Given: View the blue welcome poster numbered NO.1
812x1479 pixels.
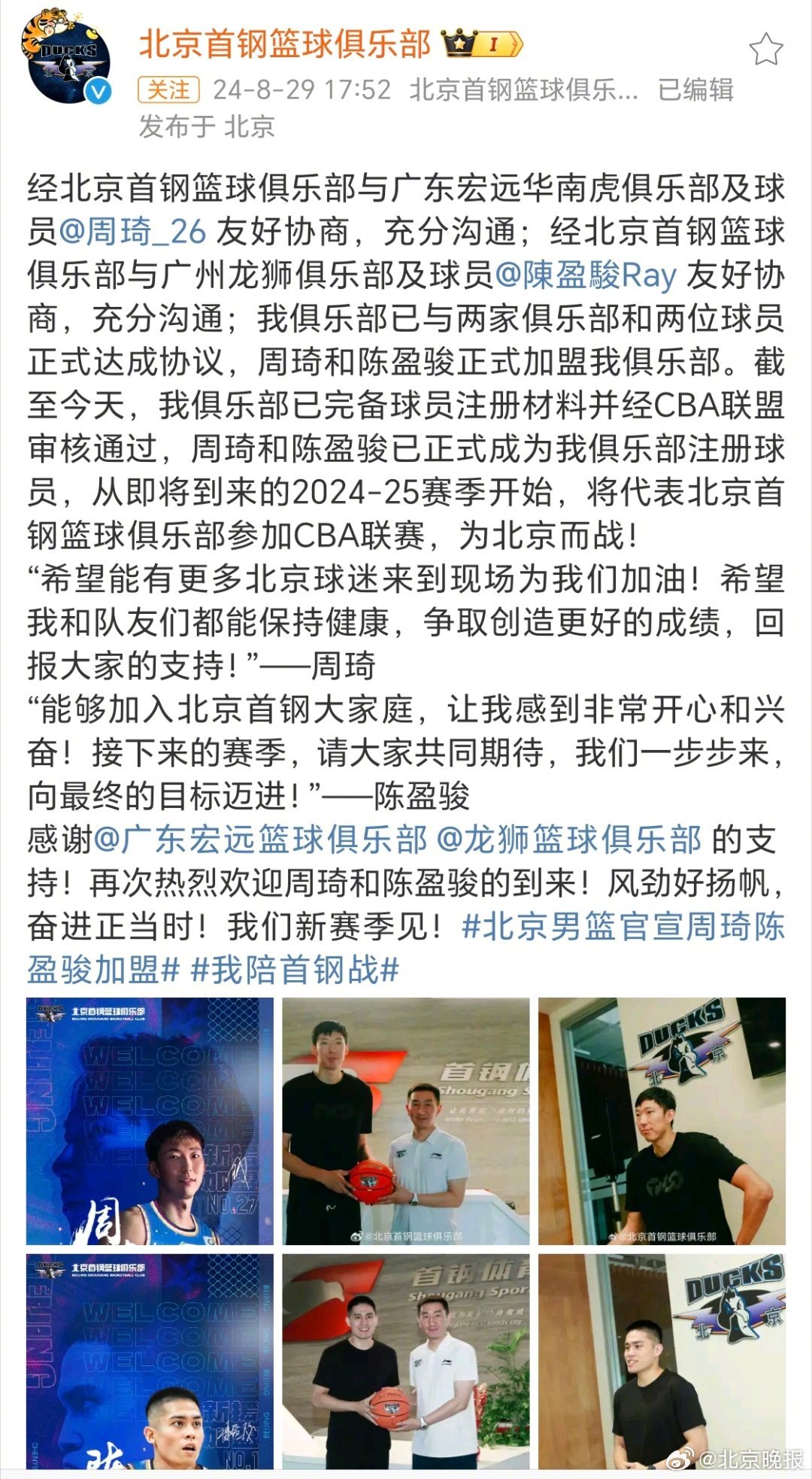Looking at the screenshot, I should [150, 1362].
